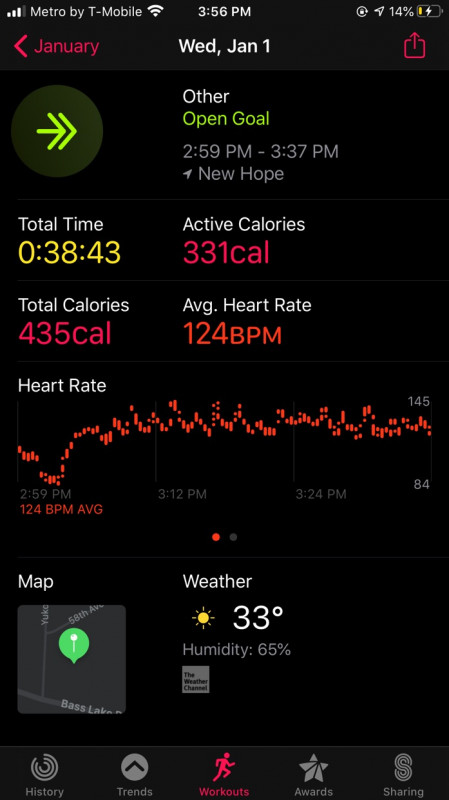Share this workout summary
Viewport: 449px width, 800px height.
click(x=414, y=45)
